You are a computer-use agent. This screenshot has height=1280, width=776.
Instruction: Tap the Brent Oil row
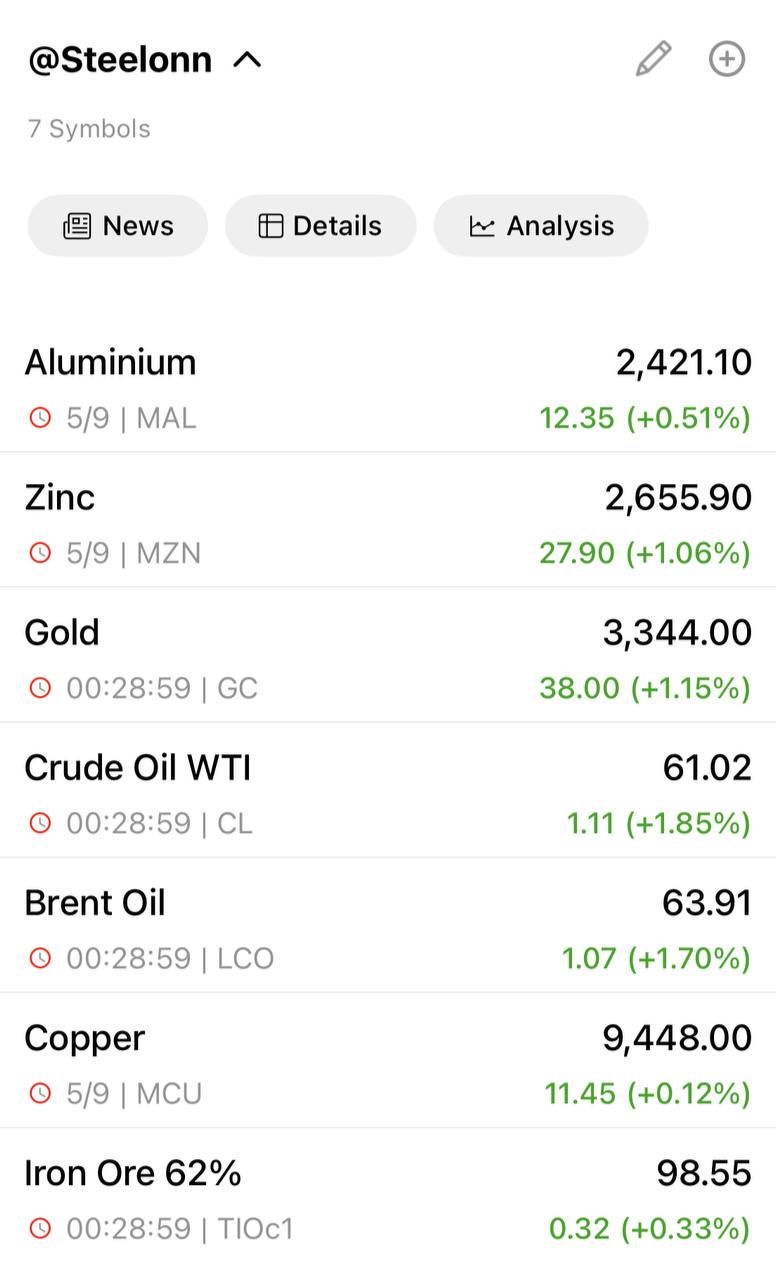tap(388, 925)
